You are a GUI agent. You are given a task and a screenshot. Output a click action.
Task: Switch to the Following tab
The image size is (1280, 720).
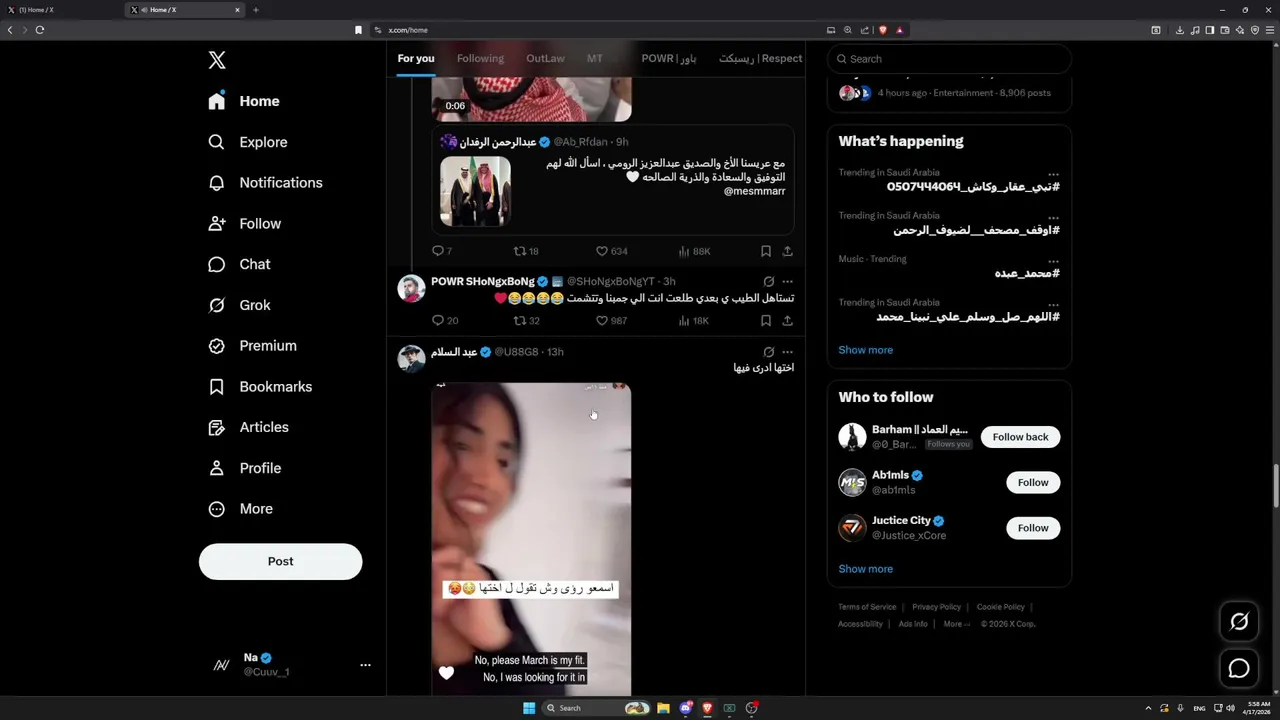coord(480,58)
